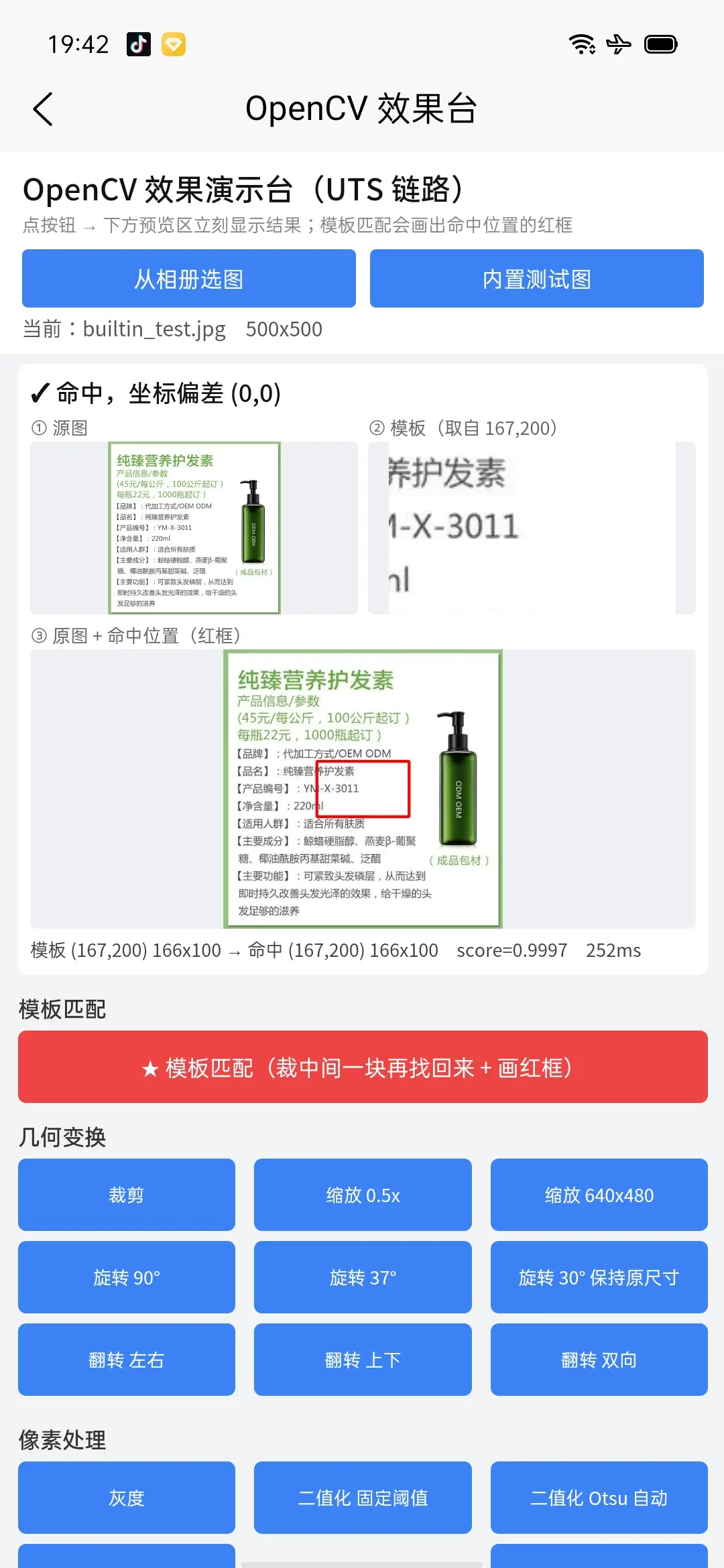Run 二值化 Otsu 自动 binarization
Image resolution: width=724 pixels, height=1568 pixels.
tap(599, 1498)
